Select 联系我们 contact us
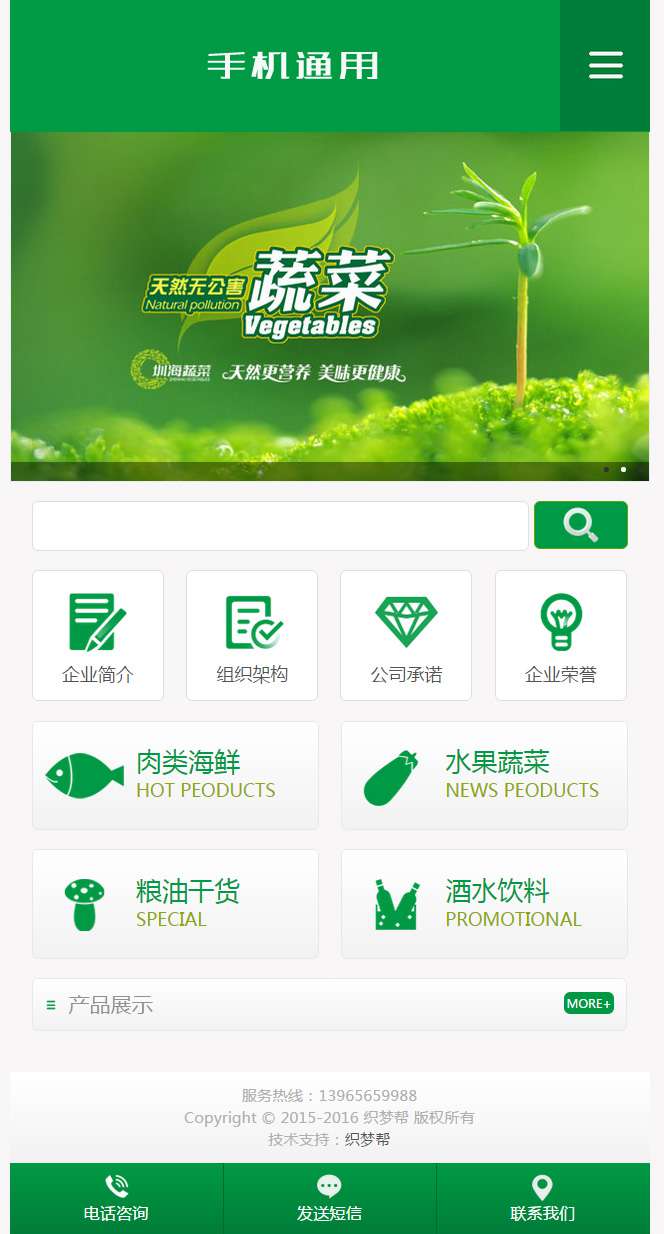Image resolution: width=664 pixels, height=1234 pixels. [x=542, y=1199]
